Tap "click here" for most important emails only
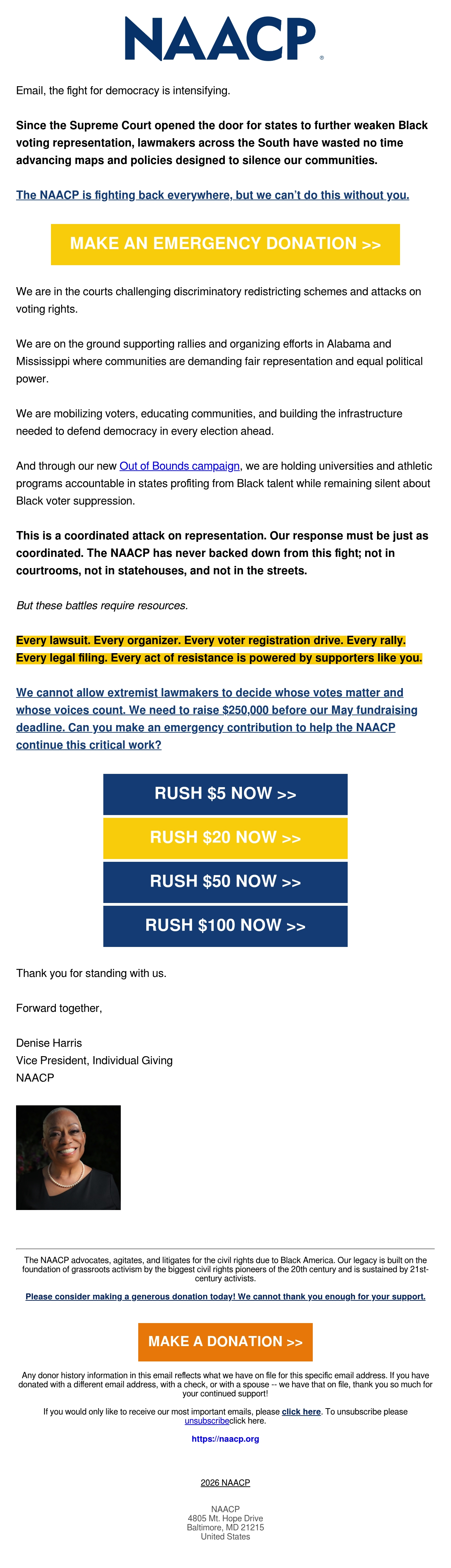Screen dimensions: 451x1568 click(301, 1412)
